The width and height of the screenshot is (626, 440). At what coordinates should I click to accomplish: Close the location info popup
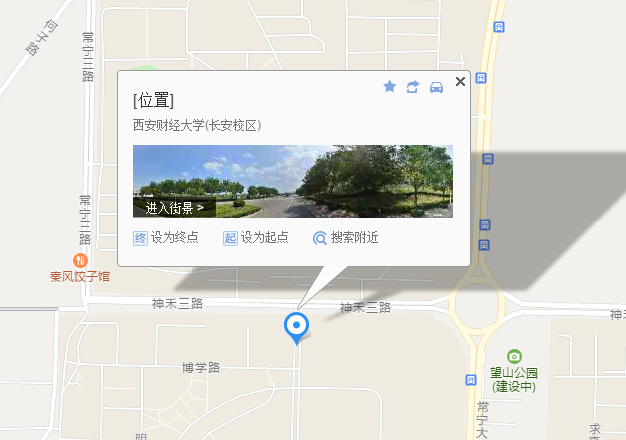(460, 82)
